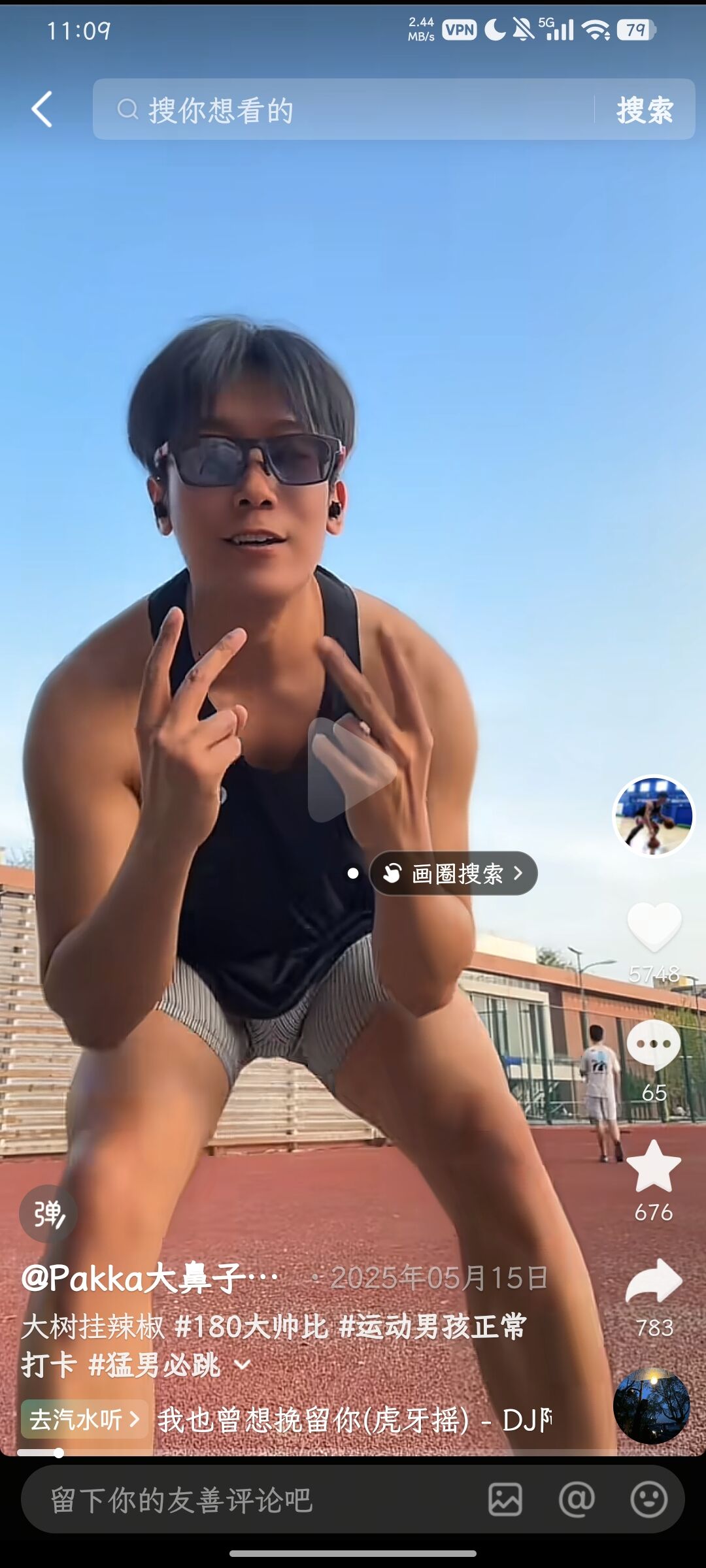Viewport: 706px width, 1568px height.
Task: Tap the 搜索 button
Action: (x=645, y=110)
